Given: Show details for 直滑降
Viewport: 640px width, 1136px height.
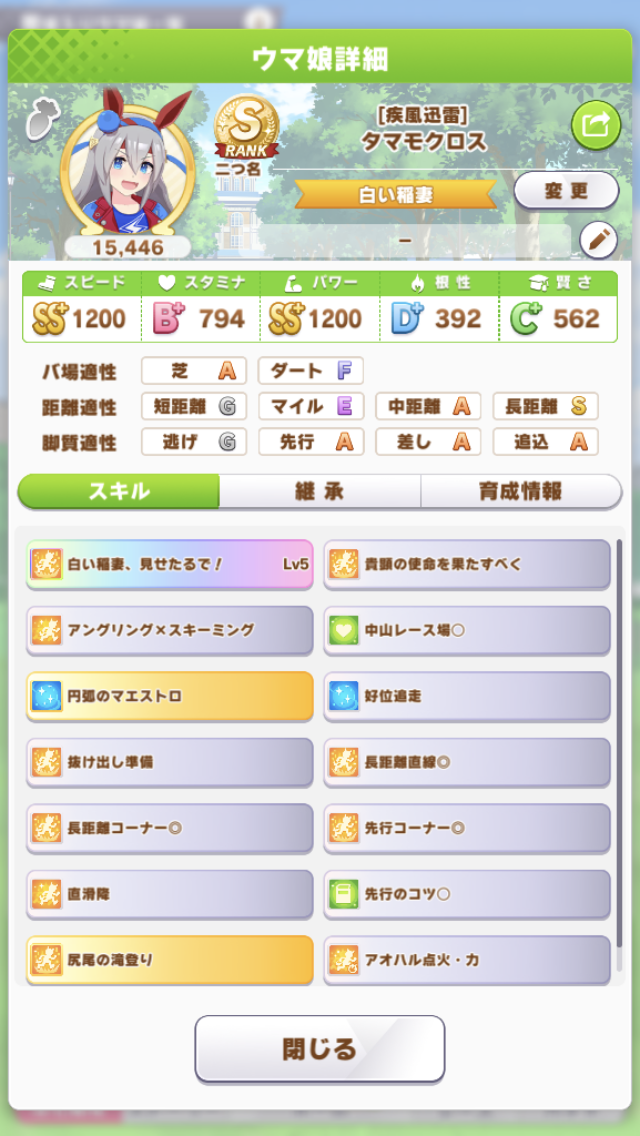Looking at the screenshot, I should (169, 894).
